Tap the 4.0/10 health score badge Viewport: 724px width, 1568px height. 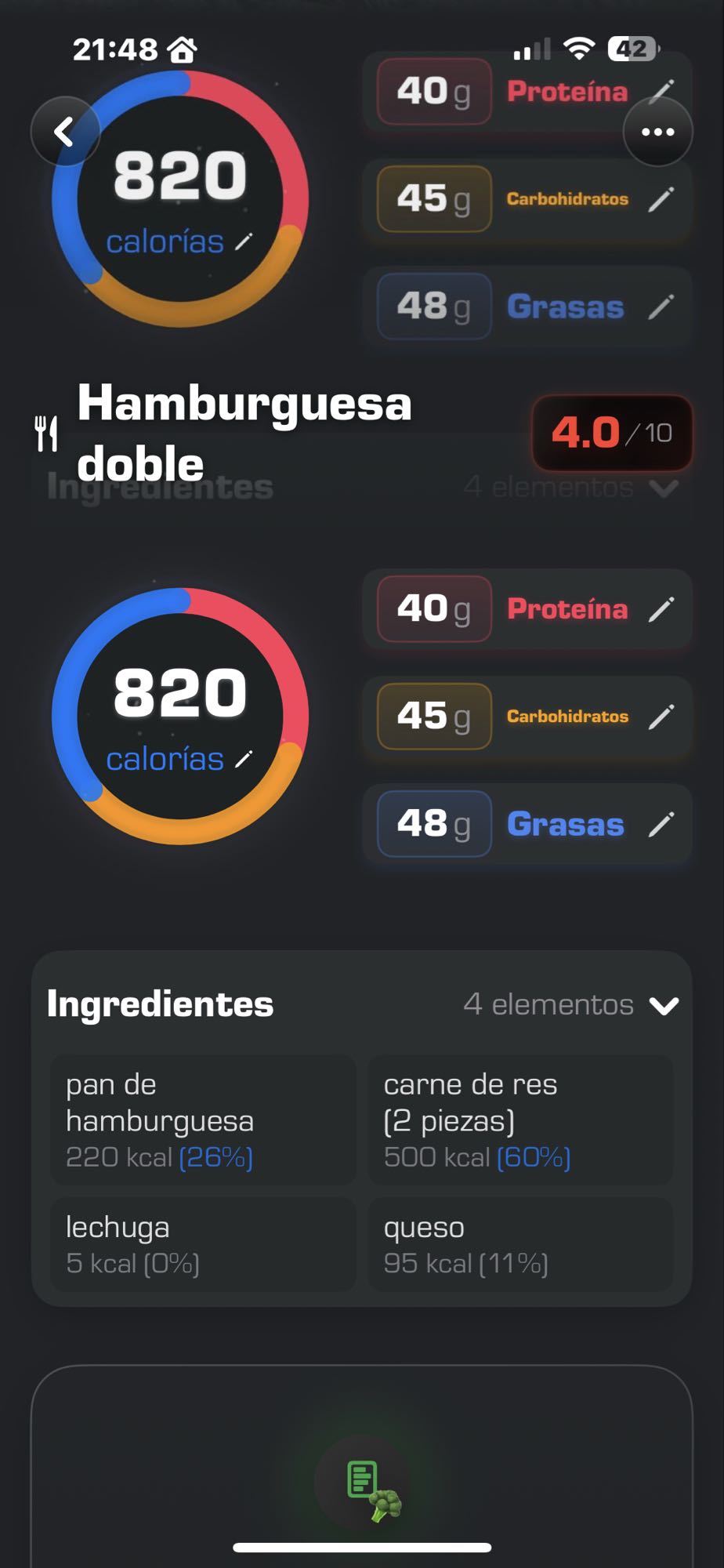(612, 433)
